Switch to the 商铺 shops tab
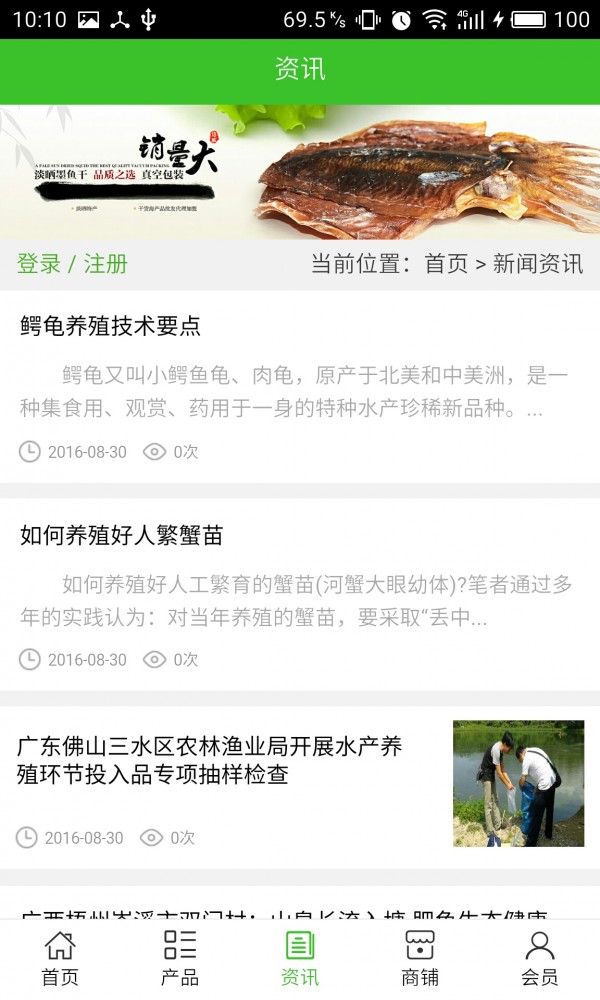600x1000 pixels. click(x=420, y=958)
